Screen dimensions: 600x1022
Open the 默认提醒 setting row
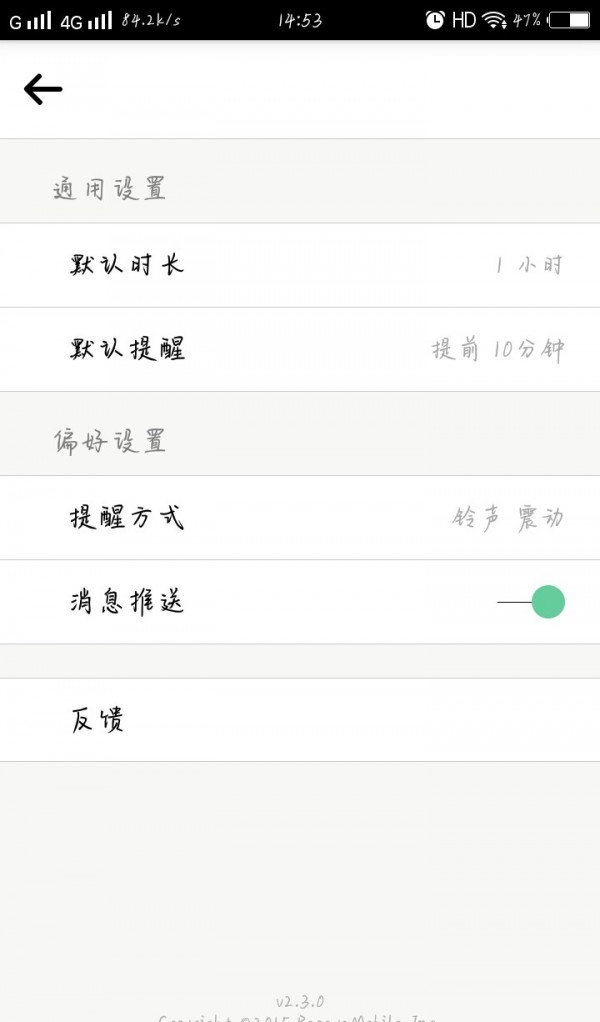click(x=300, y=349)
